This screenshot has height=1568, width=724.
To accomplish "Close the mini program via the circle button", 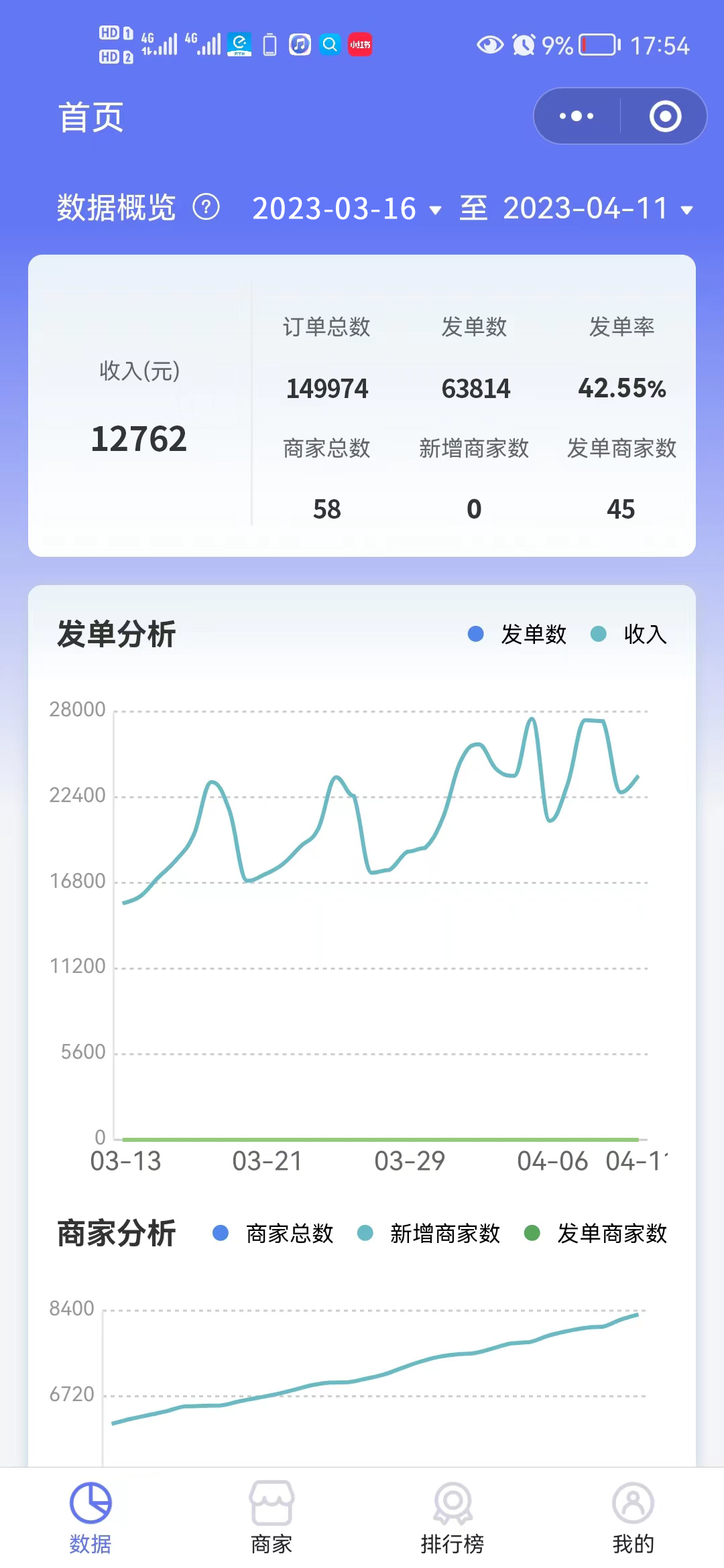I will 665,116.
